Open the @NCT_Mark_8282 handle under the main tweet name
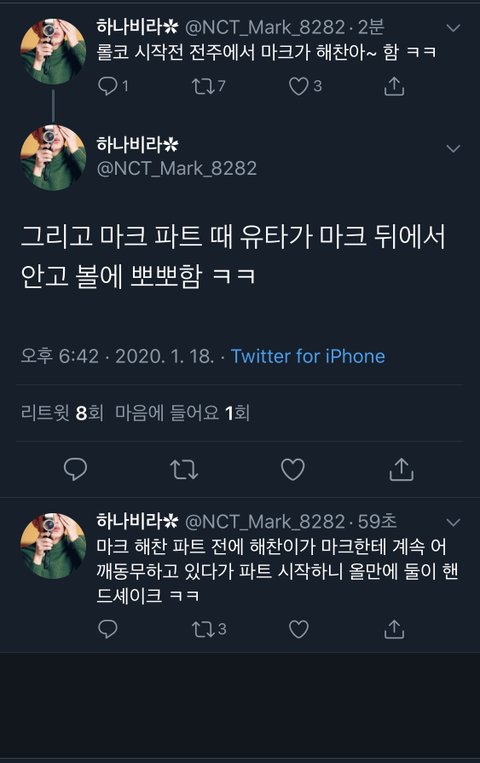480x763 pixels. point(177,168)
